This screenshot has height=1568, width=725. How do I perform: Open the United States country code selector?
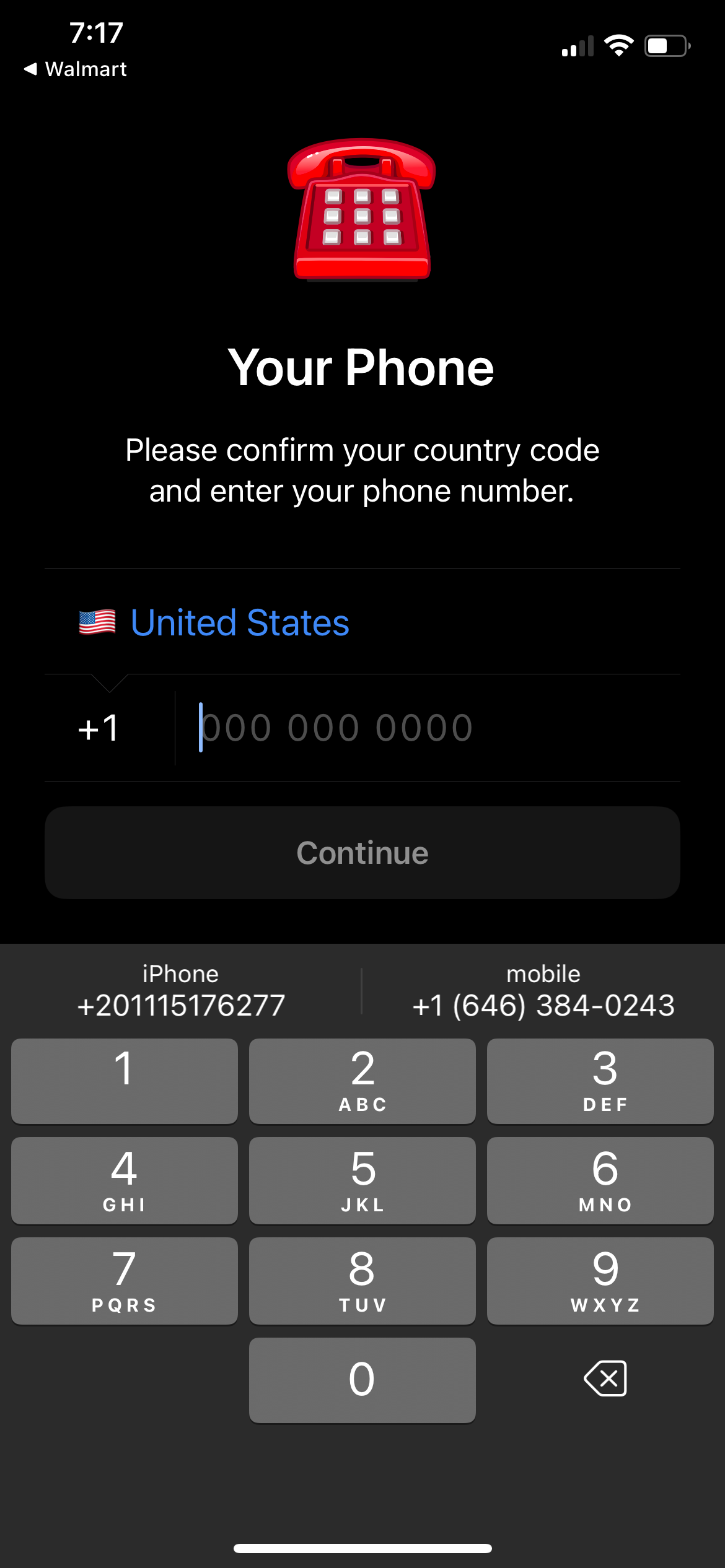(240, 622)
